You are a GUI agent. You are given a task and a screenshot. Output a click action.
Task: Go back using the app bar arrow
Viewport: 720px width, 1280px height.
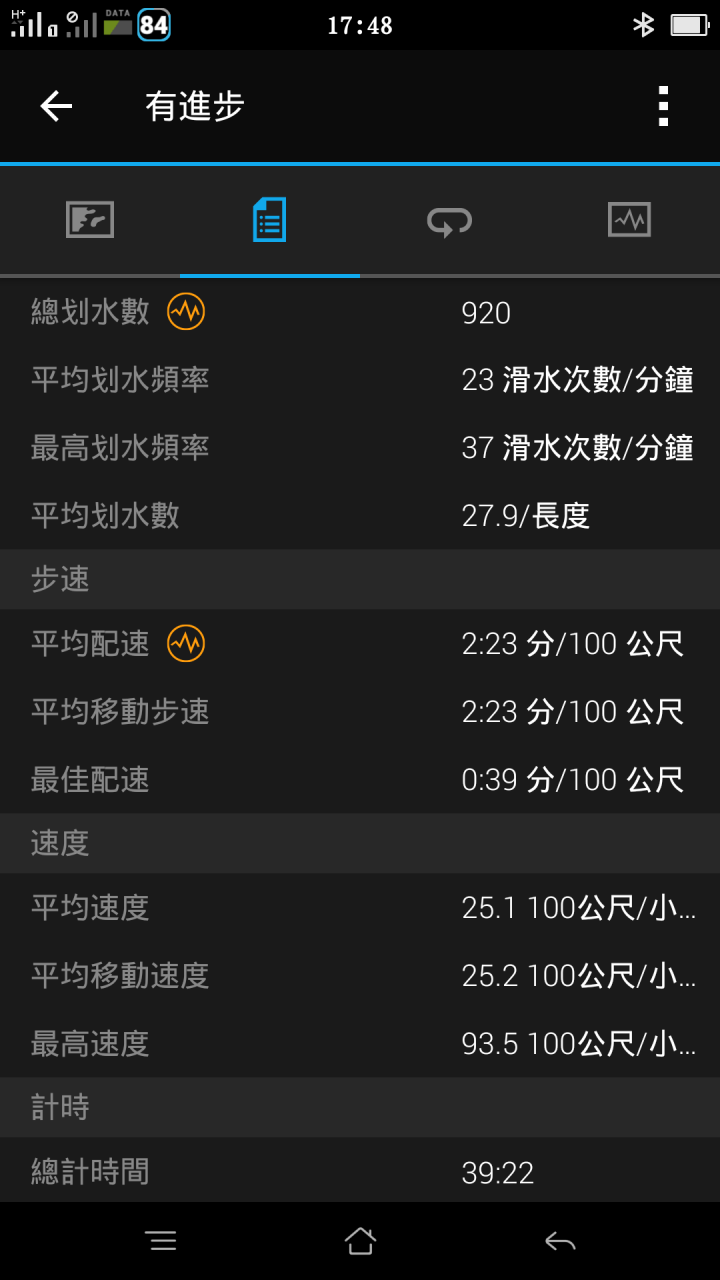[x=56, y=106]
